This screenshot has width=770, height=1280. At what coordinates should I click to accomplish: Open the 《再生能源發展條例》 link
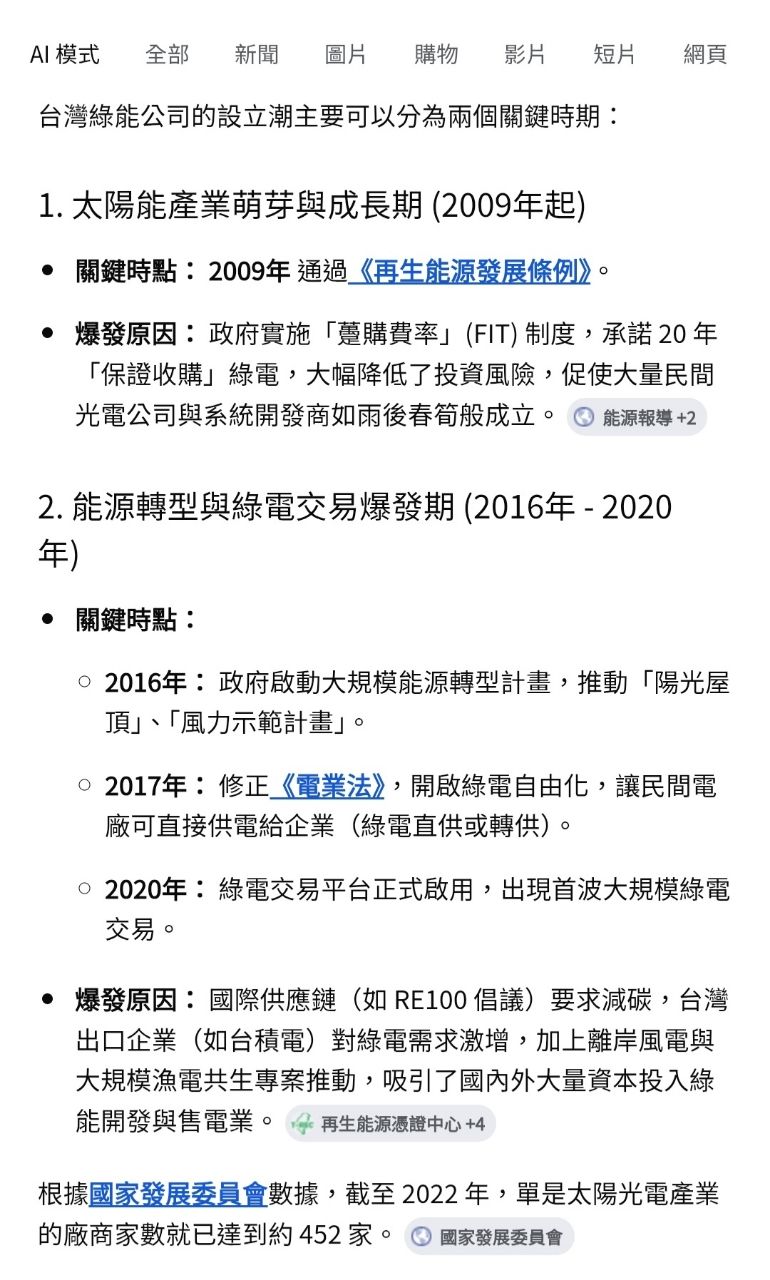coord(469,271)
